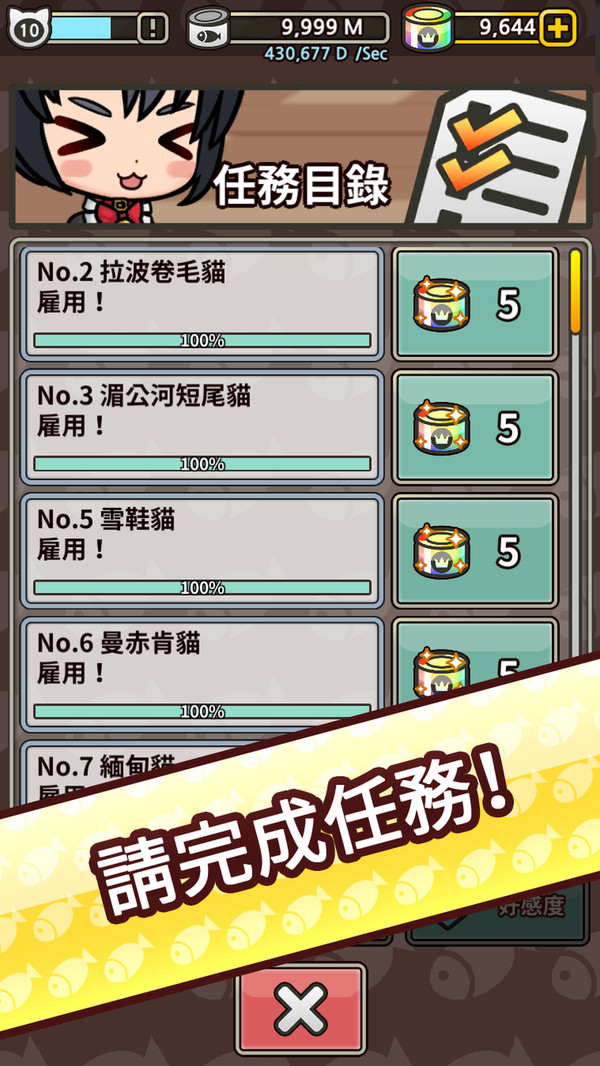Open the No.2 拉波卷毛貓 mission entry
Image resolution: width=600 pixels, height=1066 pixels.
[x=202, y=304]
